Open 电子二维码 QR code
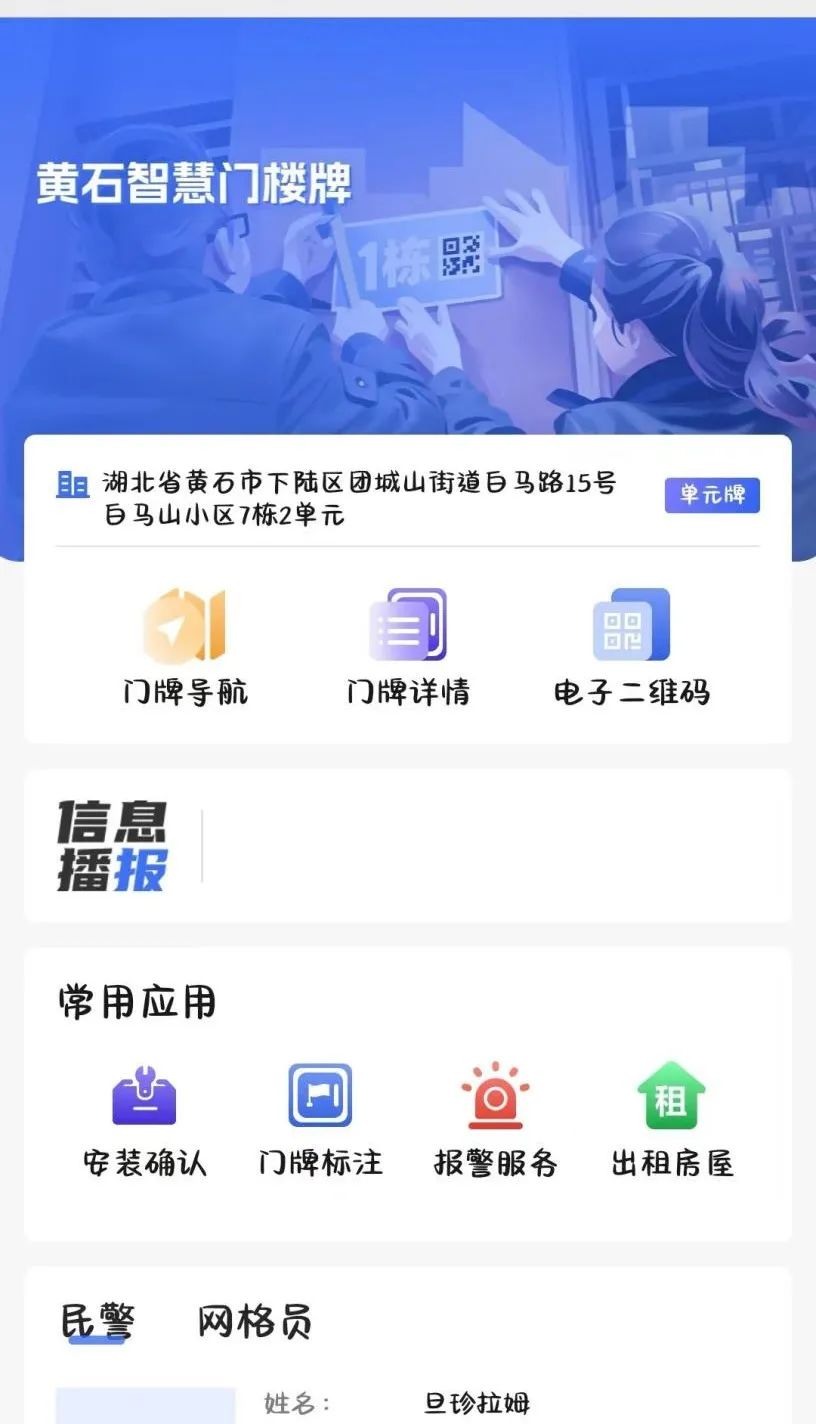The height and width of the screenshot is (1424, 816). [x=631, y=646]
